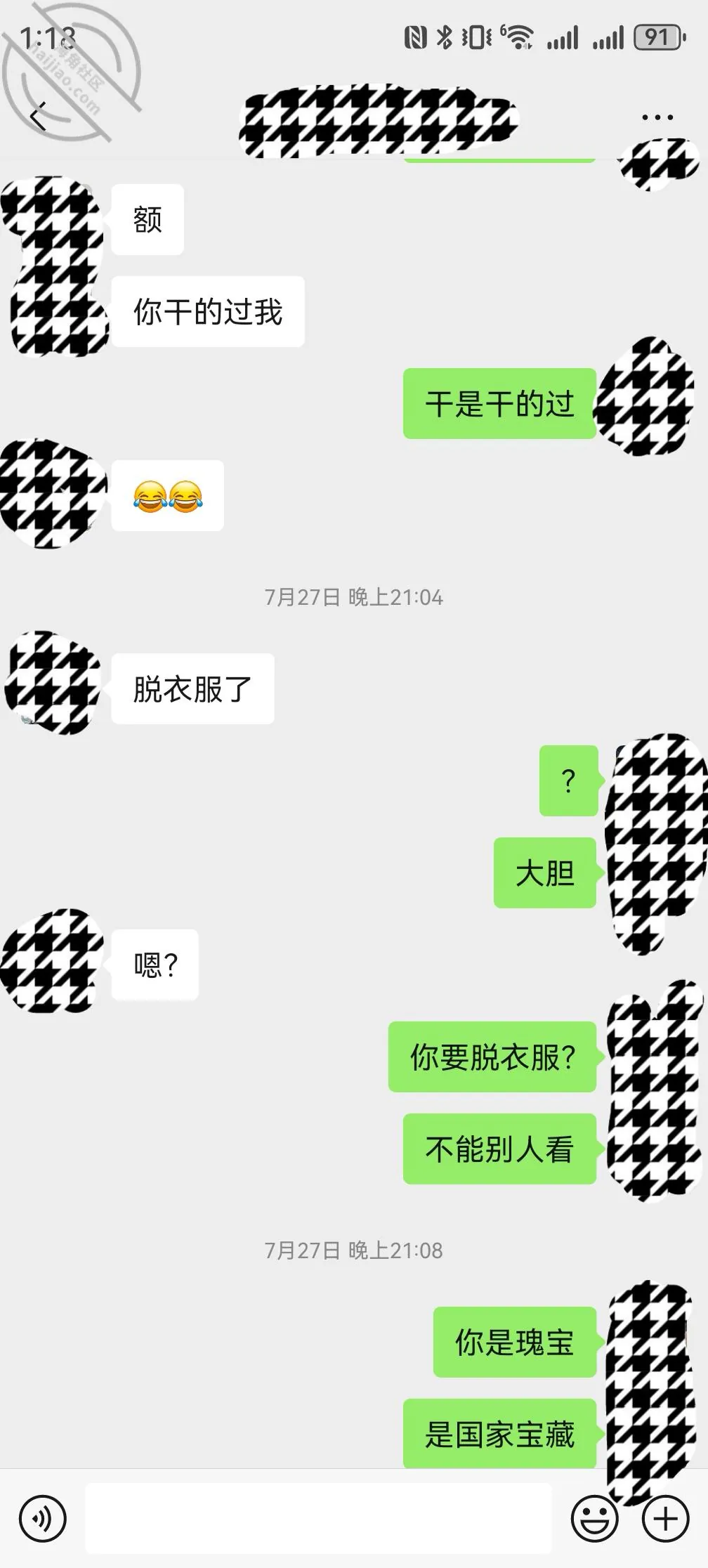Screen dimensions: 708x1568
Task: Open the plus attachment menu
Action: click(x=665, y=1519)
